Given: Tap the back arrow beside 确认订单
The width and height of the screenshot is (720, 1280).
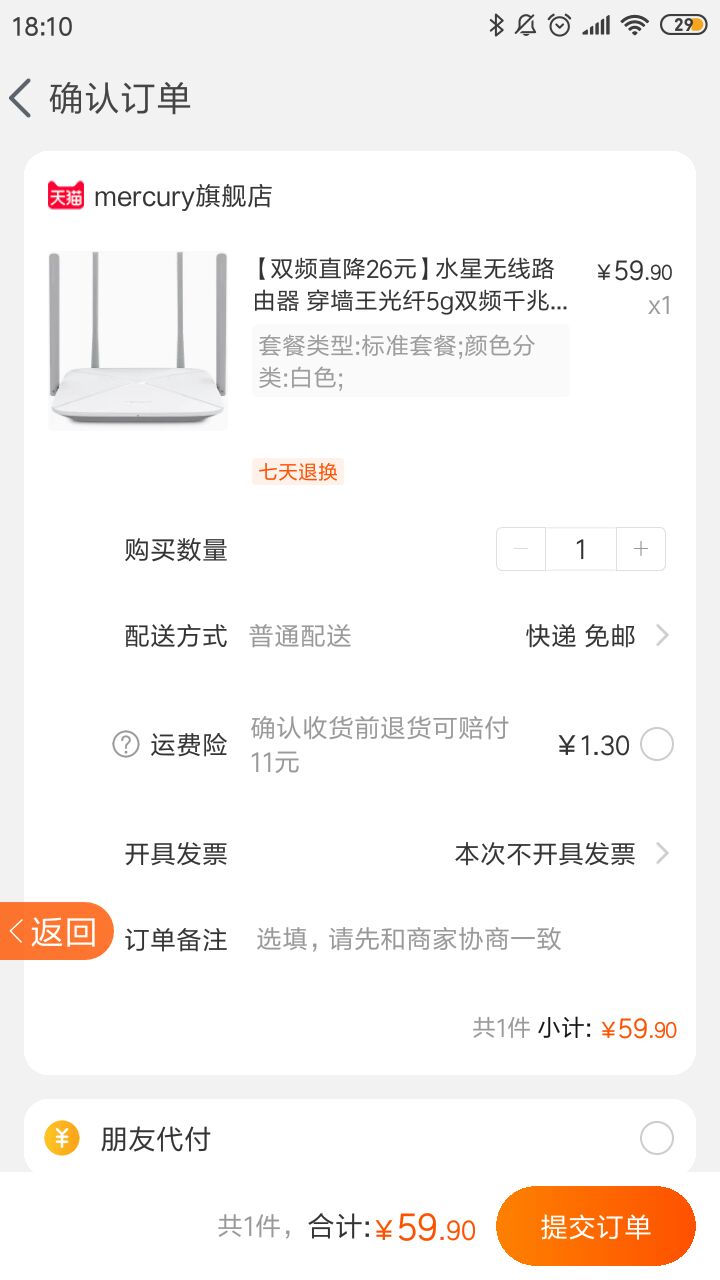Looking at the screenshot, I should tap(22, 97).
